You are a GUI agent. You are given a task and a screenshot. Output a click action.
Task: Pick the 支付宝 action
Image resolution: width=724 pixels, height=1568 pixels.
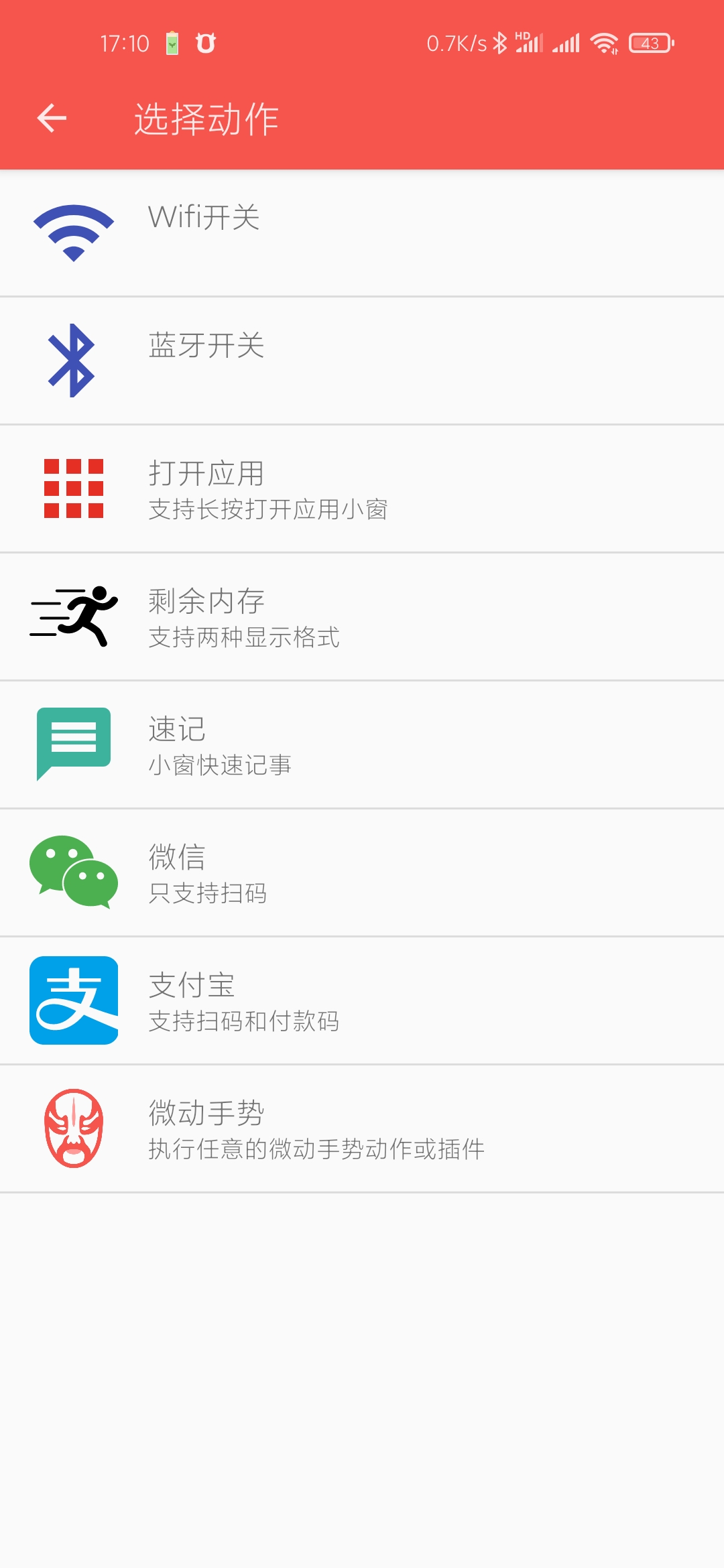click(362, 1000)
